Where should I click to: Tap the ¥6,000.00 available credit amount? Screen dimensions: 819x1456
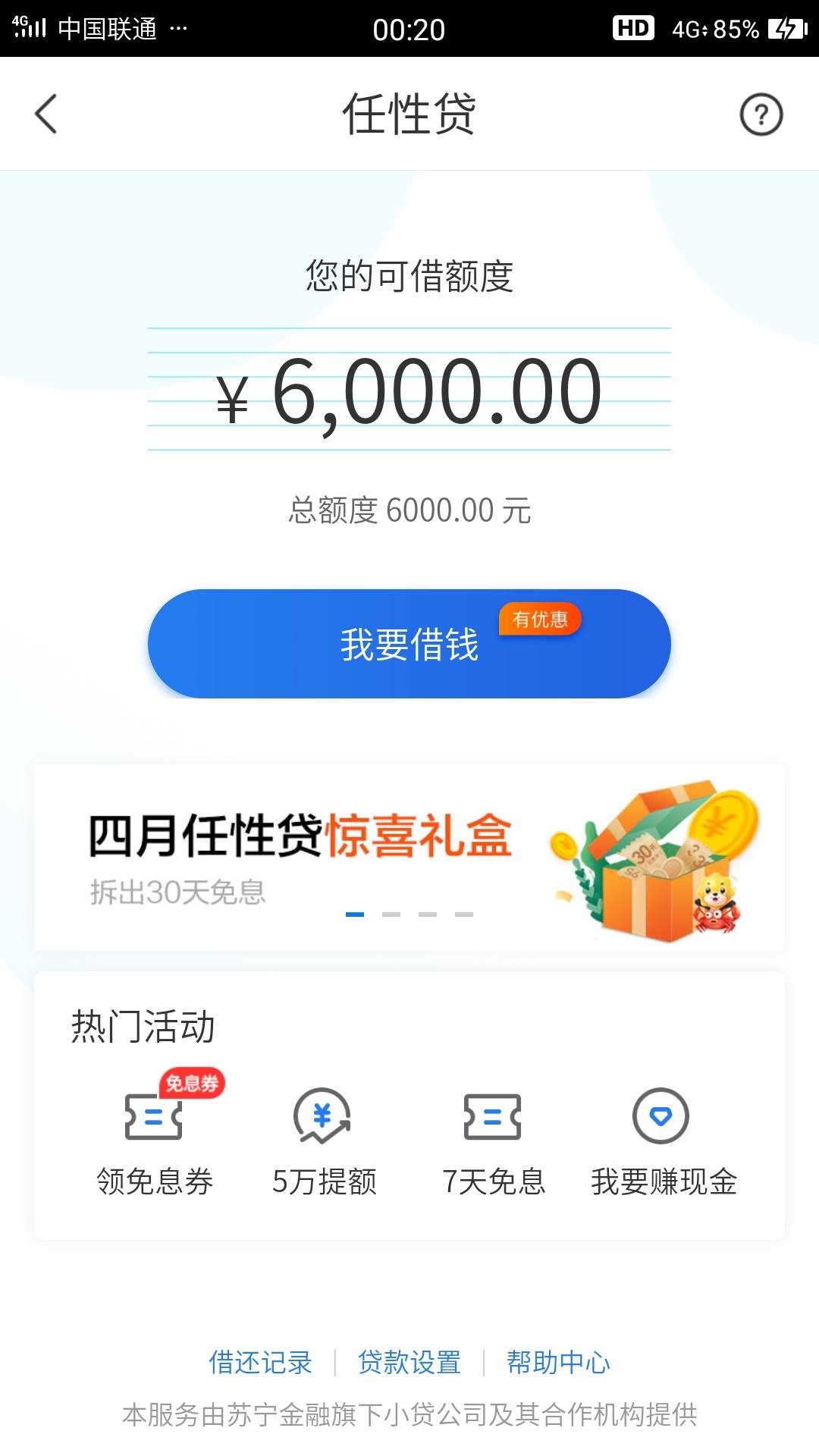click(x=409, y=393)
